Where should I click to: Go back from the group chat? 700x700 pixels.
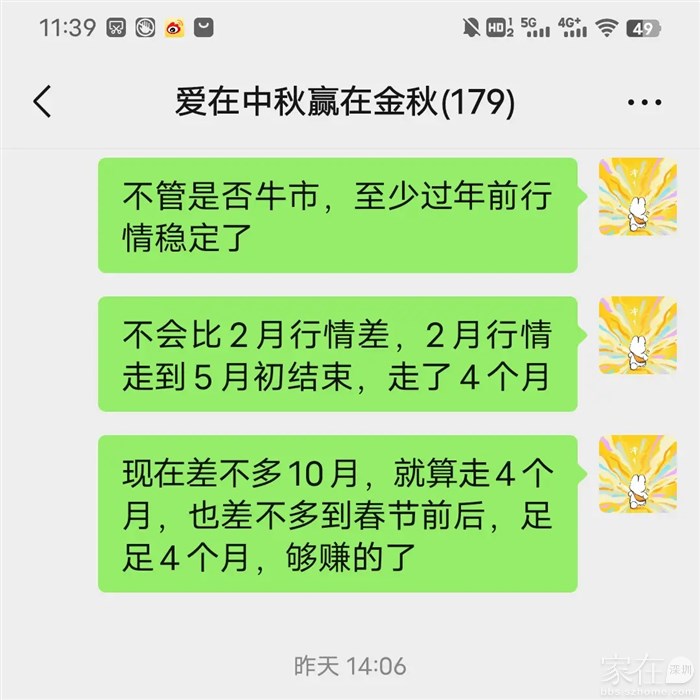(42, 101)
